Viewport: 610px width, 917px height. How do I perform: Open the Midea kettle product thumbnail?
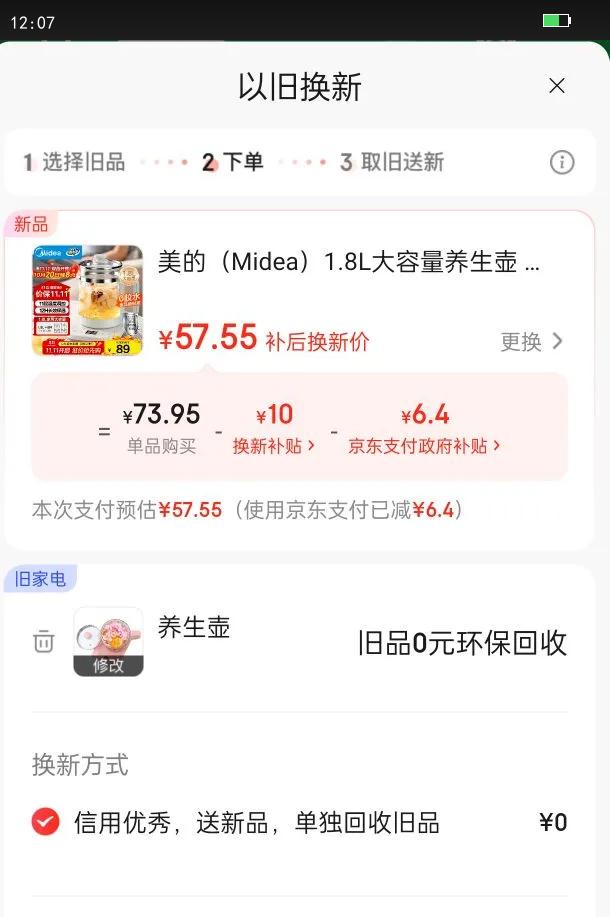(88, 300)
